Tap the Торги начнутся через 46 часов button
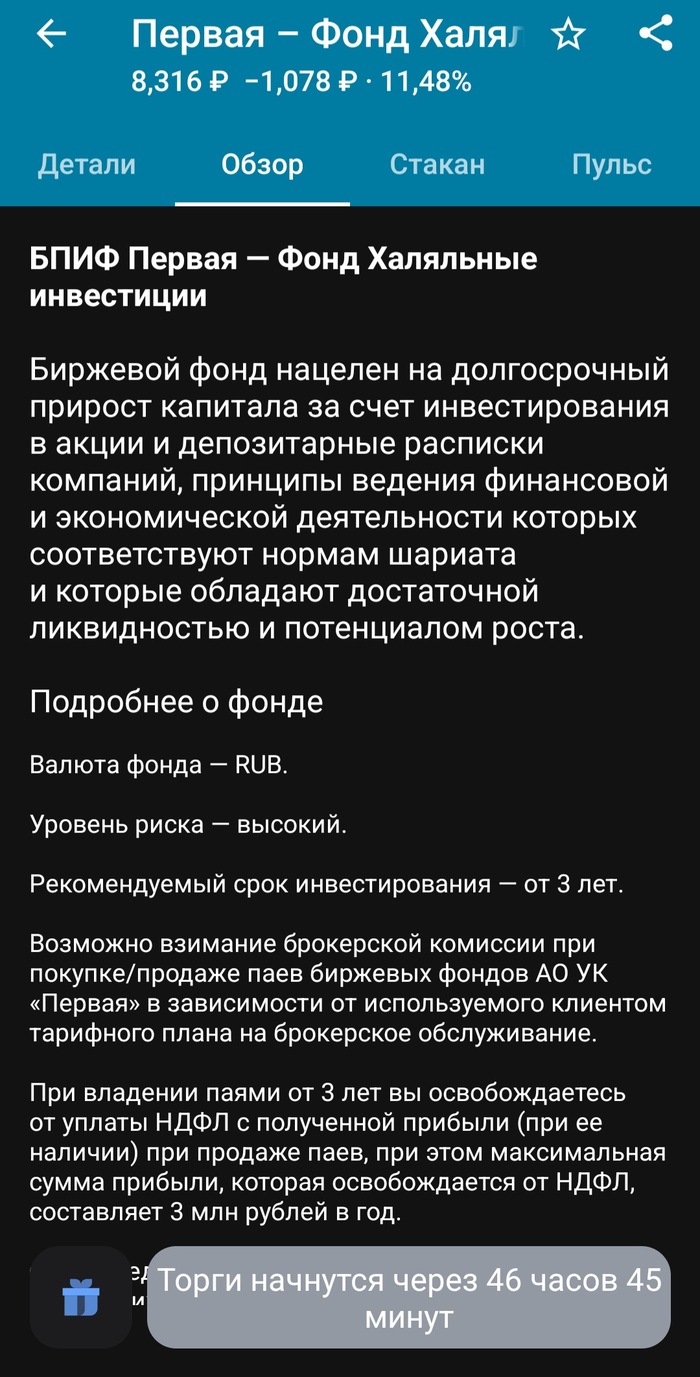 [x=409, y=1298]
